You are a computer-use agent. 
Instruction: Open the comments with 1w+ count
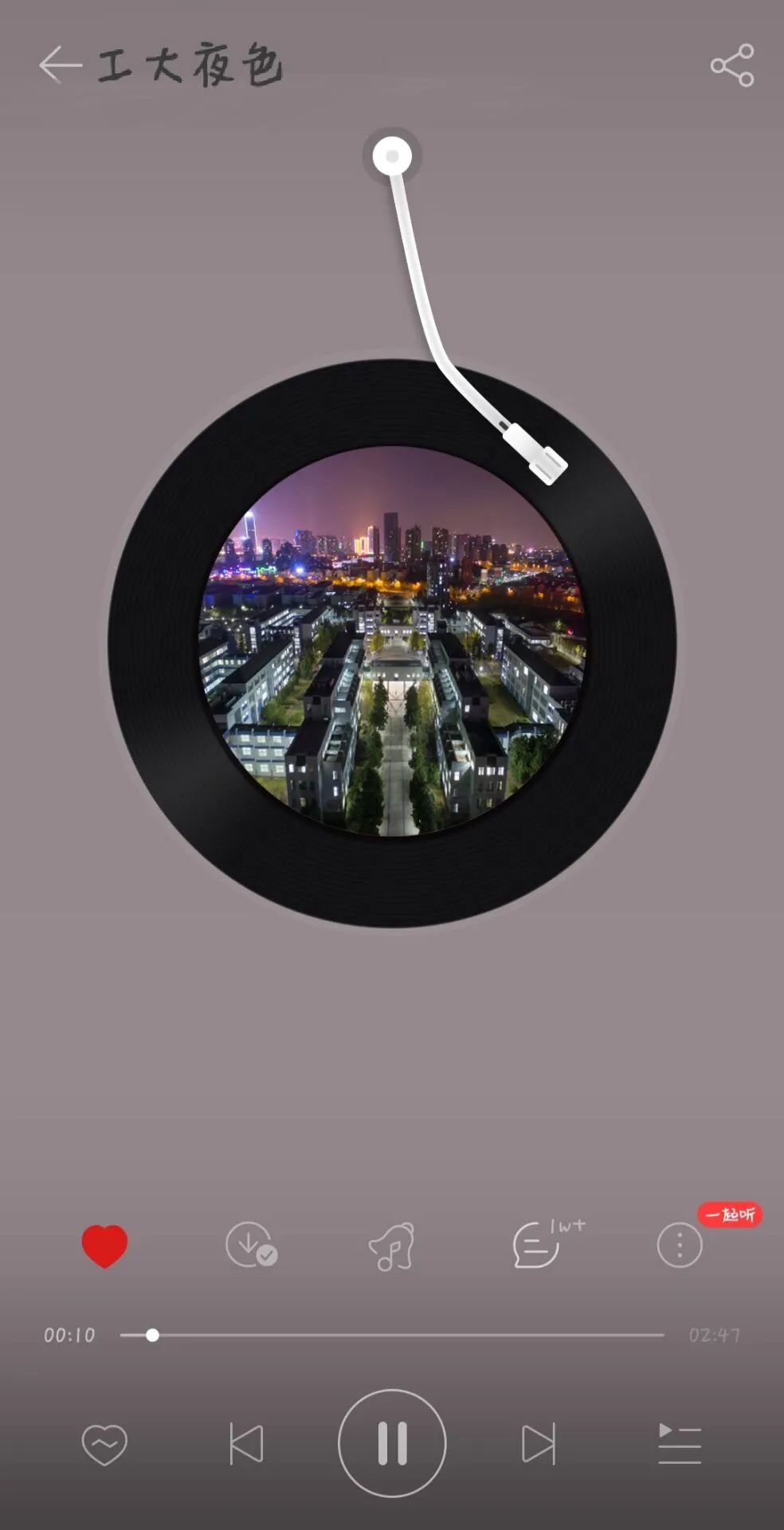point(536,1246)
